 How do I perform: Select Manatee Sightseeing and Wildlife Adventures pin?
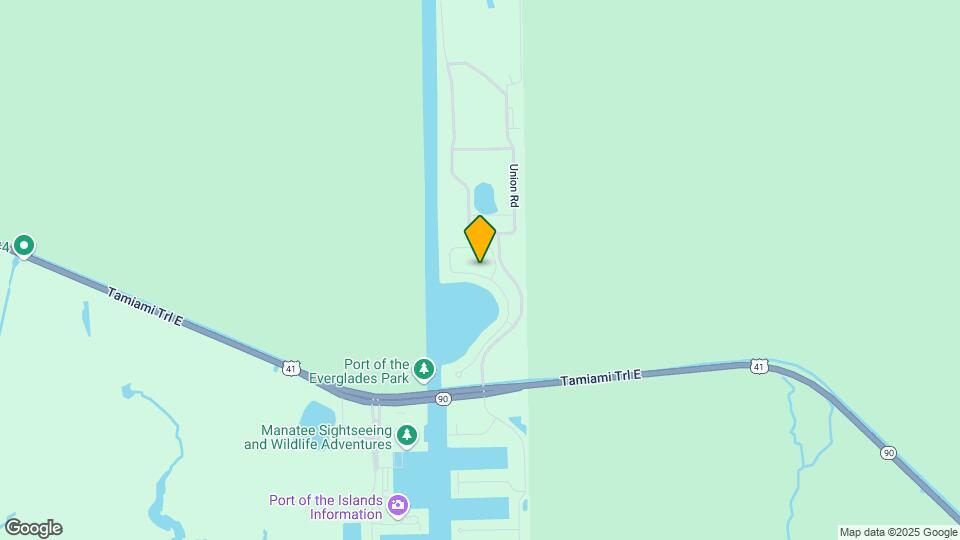click(406, 436)
